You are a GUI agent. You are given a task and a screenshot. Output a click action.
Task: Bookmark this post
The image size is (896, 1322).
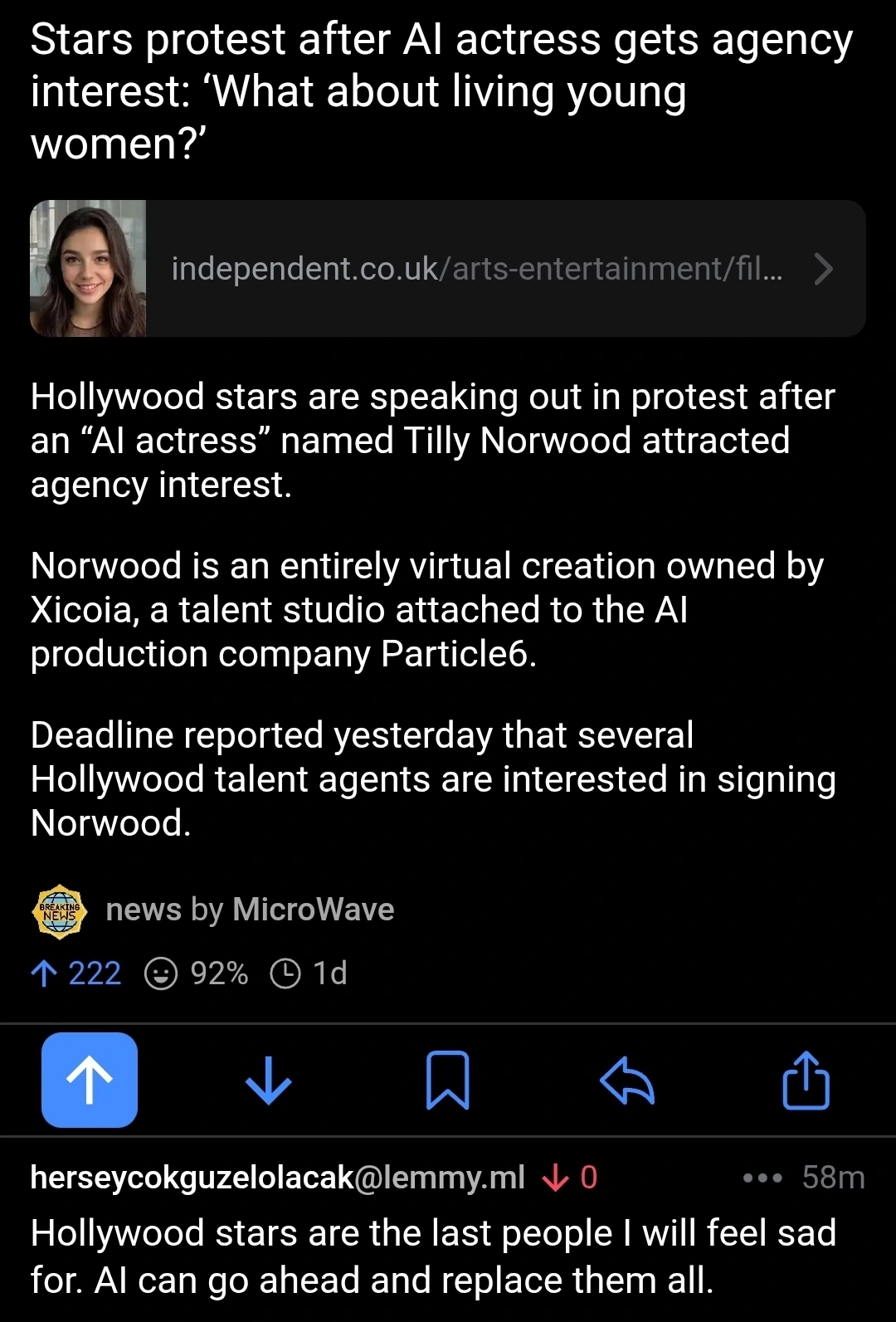(448, 1080)
